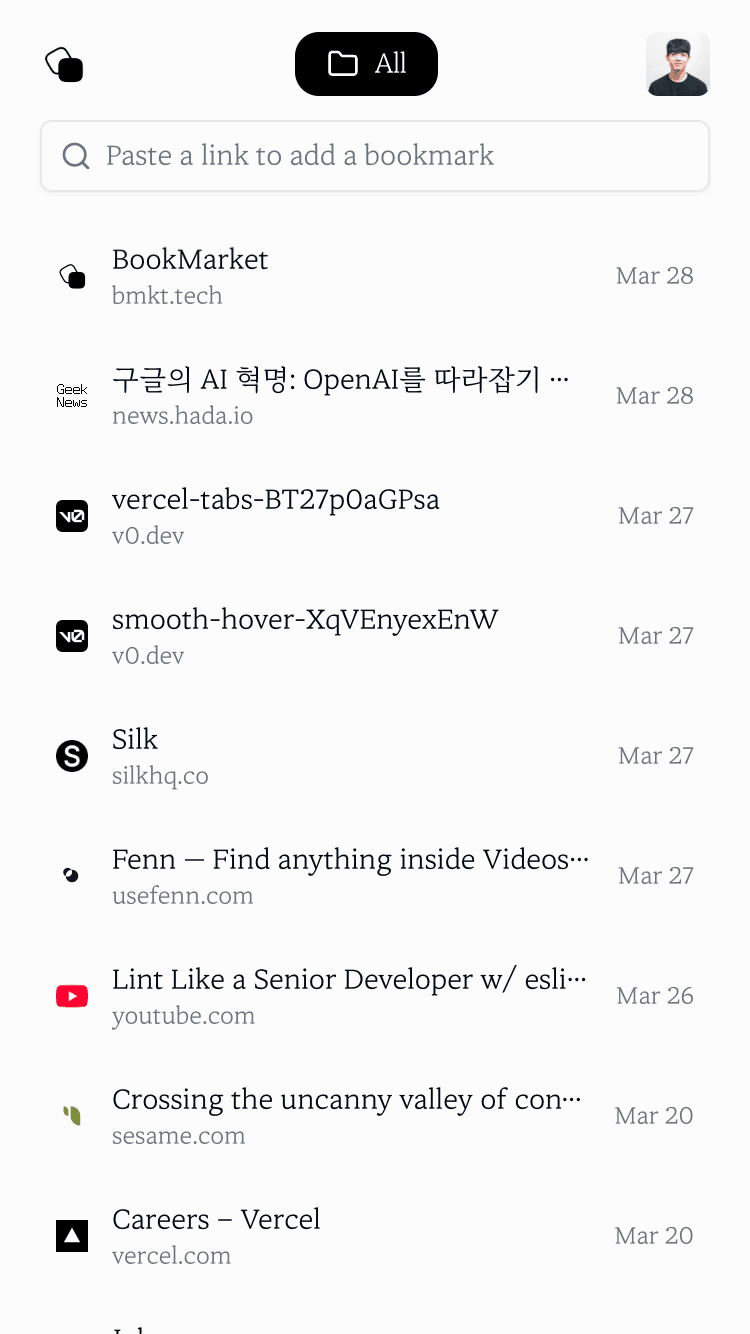Click the Fenn favicon
This screenshot has height=1334, width=750.
point(72,876)
